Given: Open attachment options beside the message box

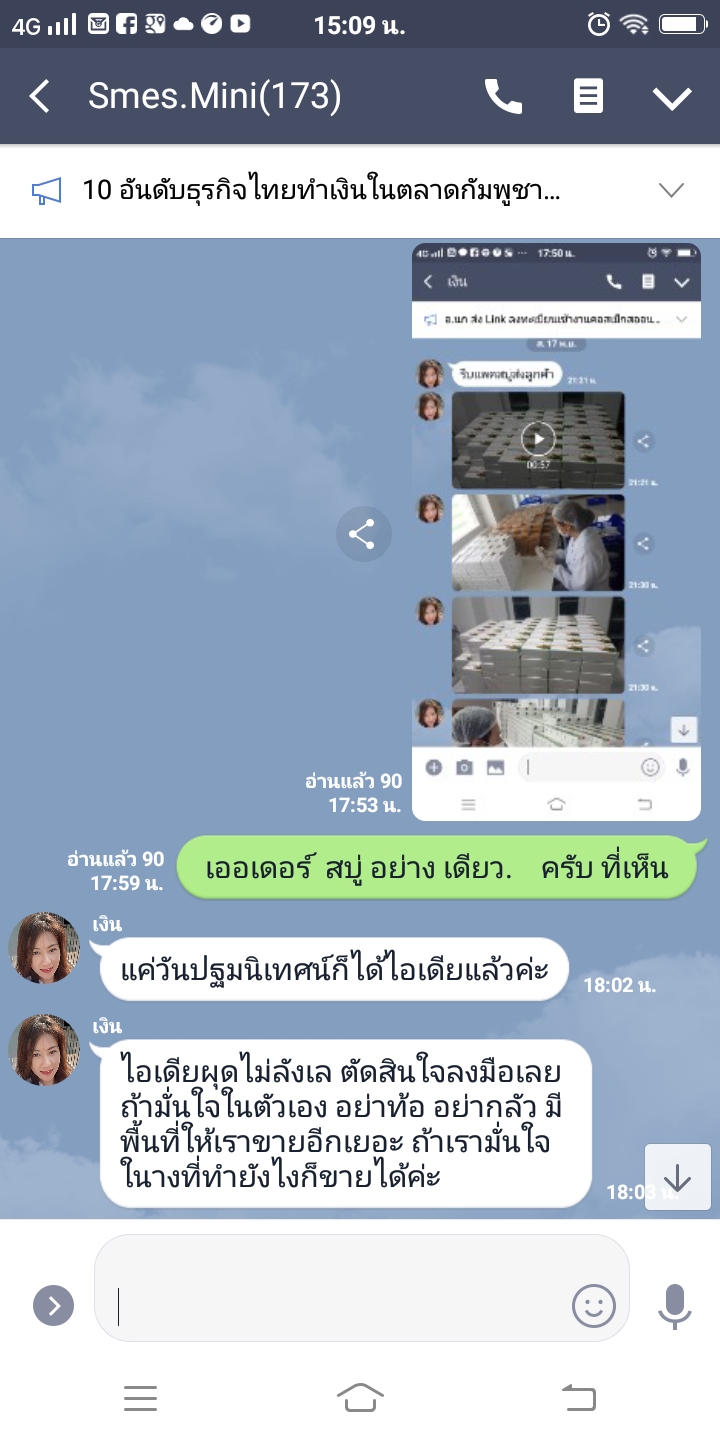Looking at the screenshot, I should click(54, 1305).
